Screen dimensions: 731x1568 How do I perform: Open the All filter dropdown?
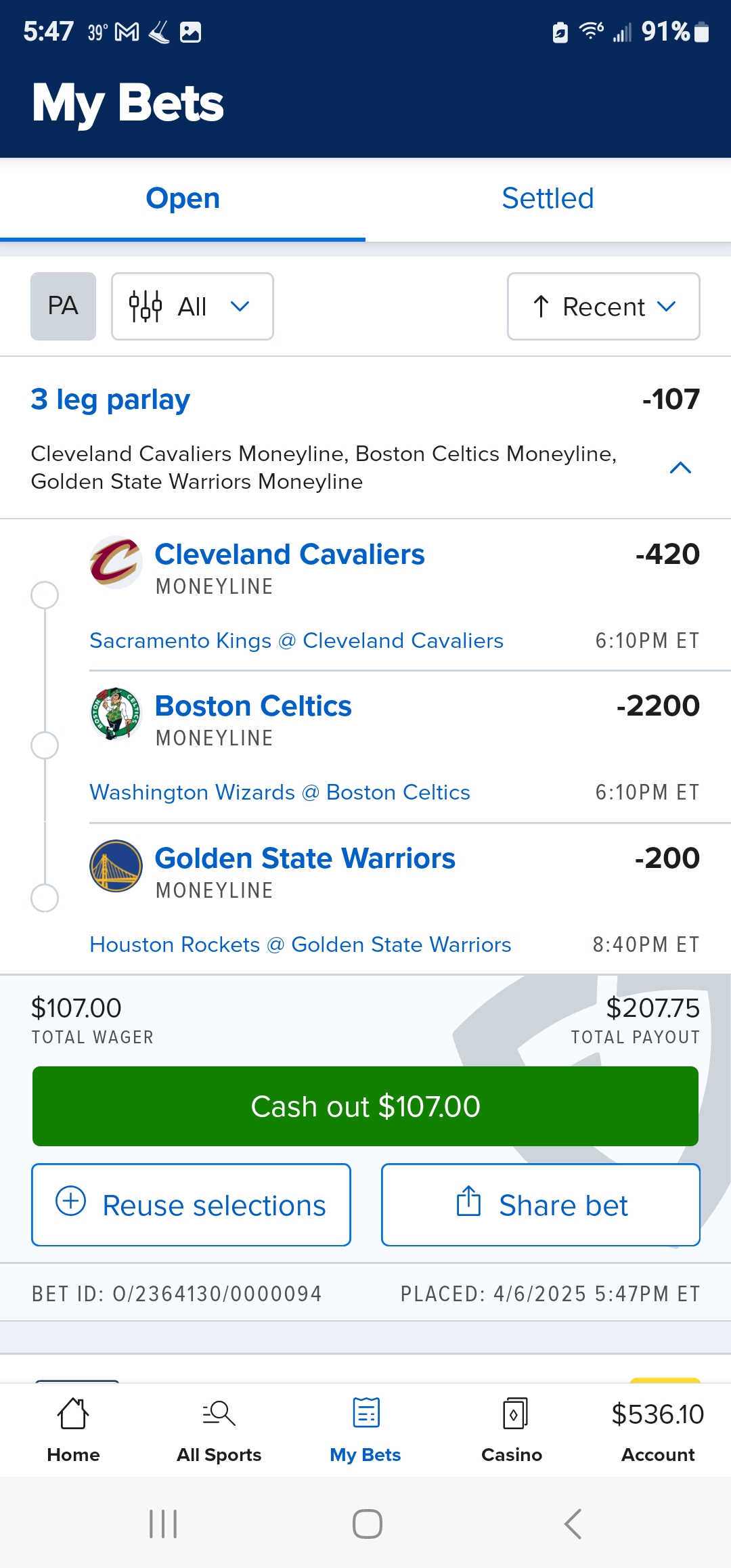[192, 306]
